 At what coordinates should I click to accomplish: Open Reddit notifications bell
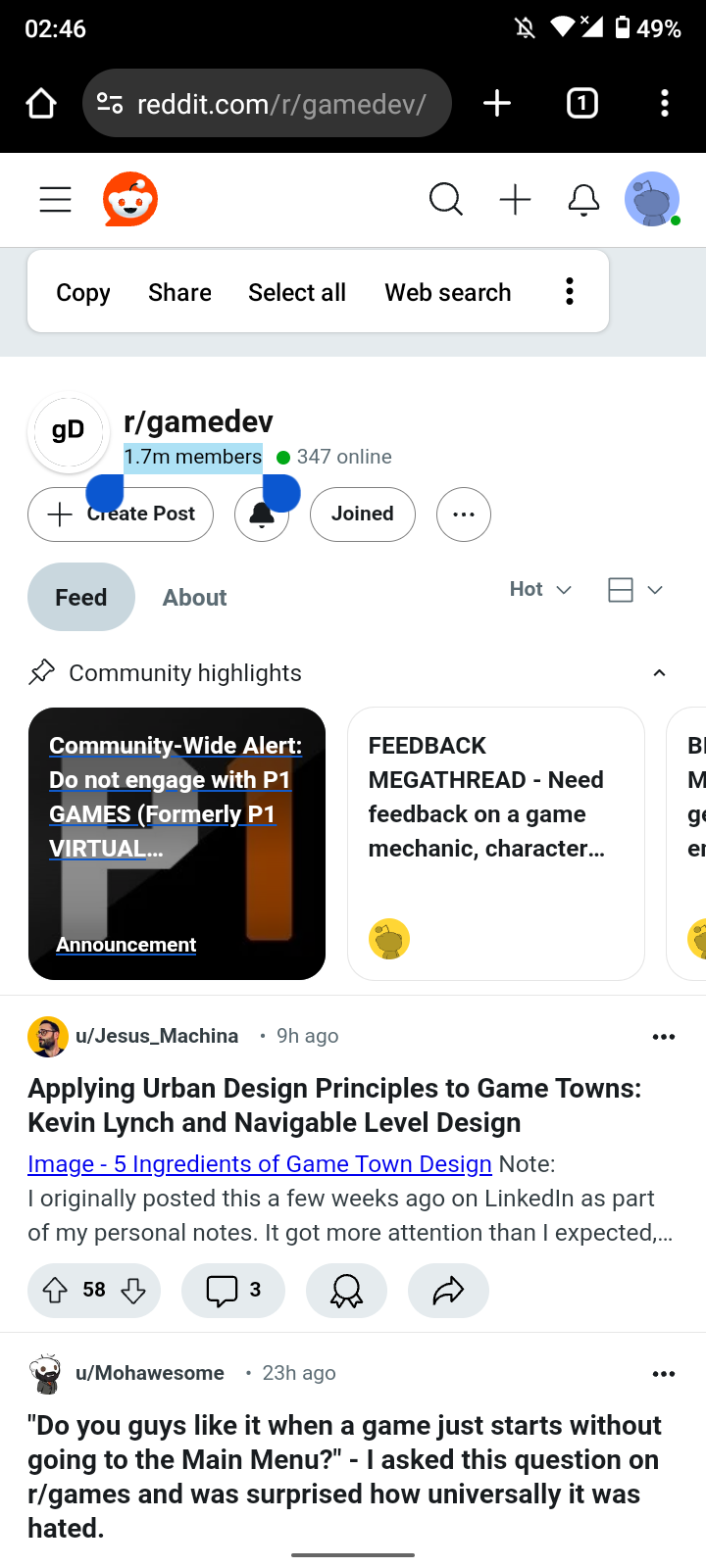583,200
